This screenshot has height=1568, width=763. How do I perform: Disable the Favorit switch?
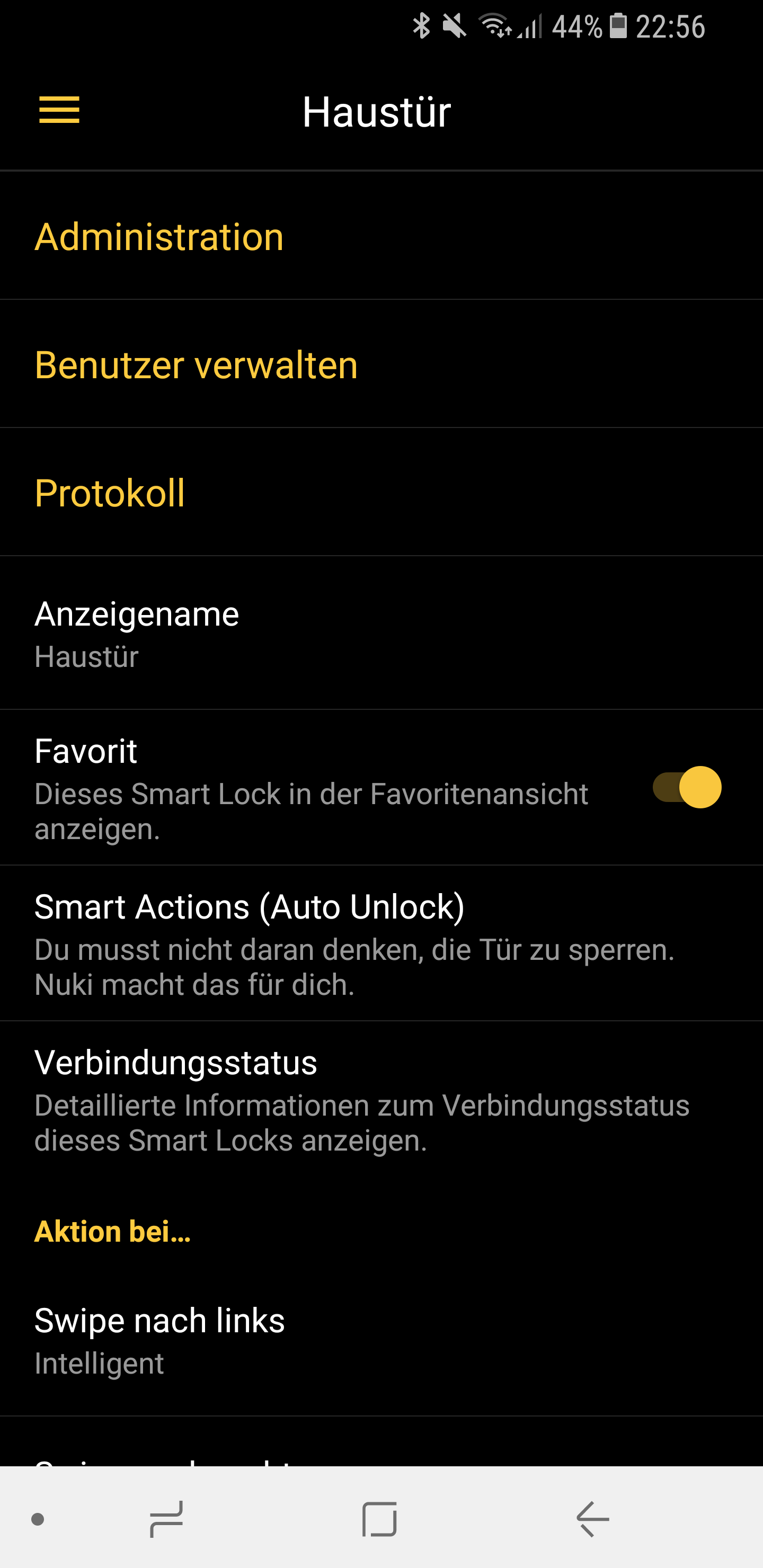click(686, 787)
